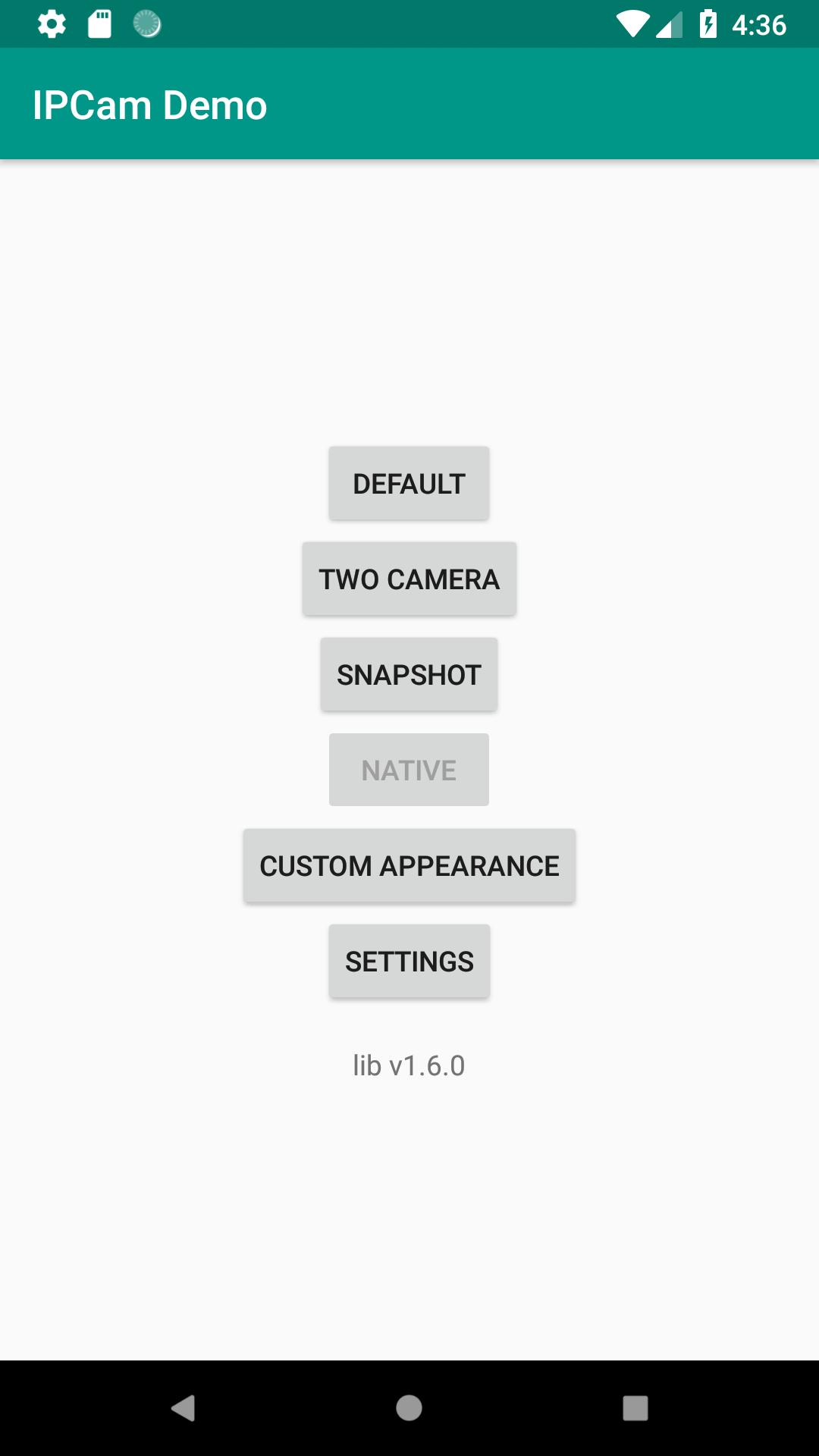
Task: Click the SD card icon in status bar
Action: pyautogui.click(x=97, y=24)
